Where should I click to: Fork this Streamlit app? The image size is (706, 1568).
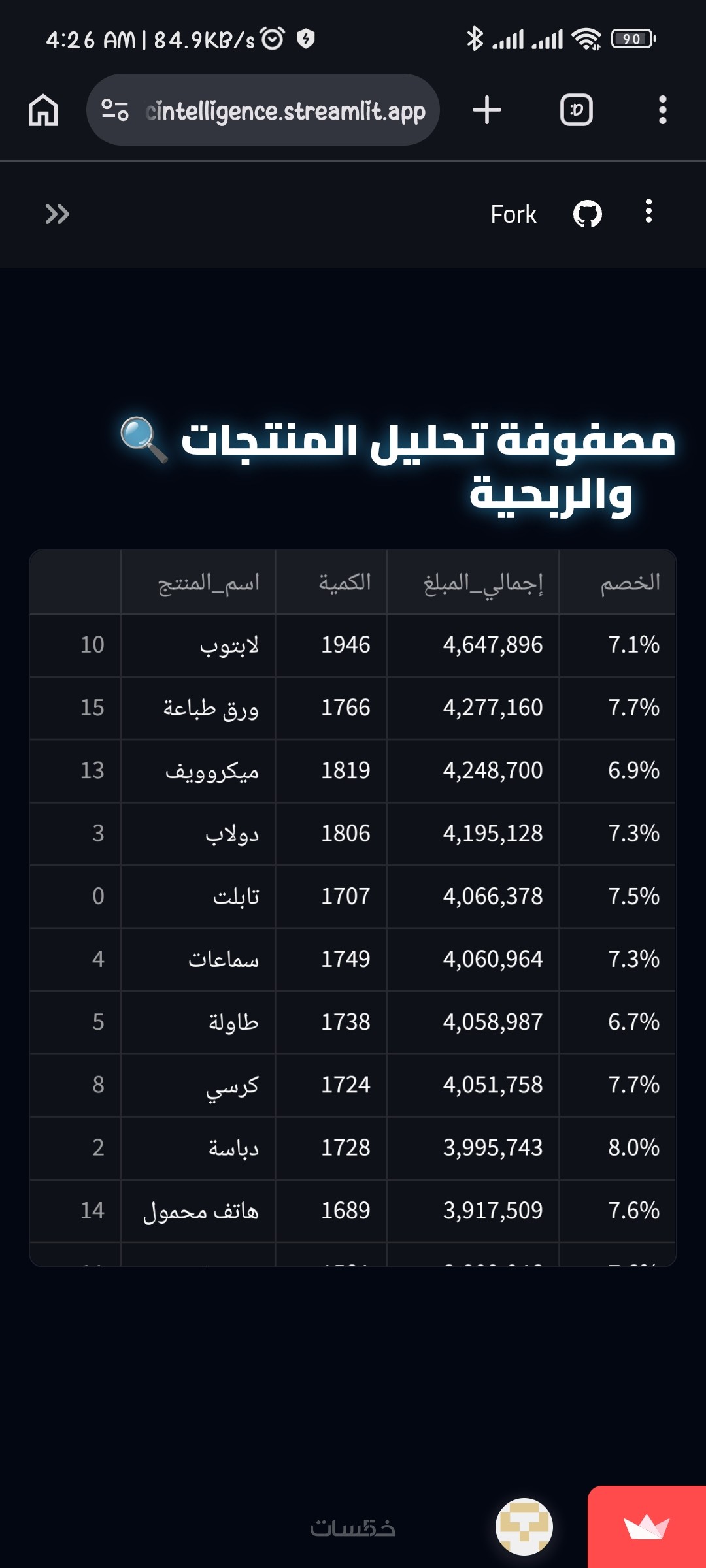click(513, 214)
